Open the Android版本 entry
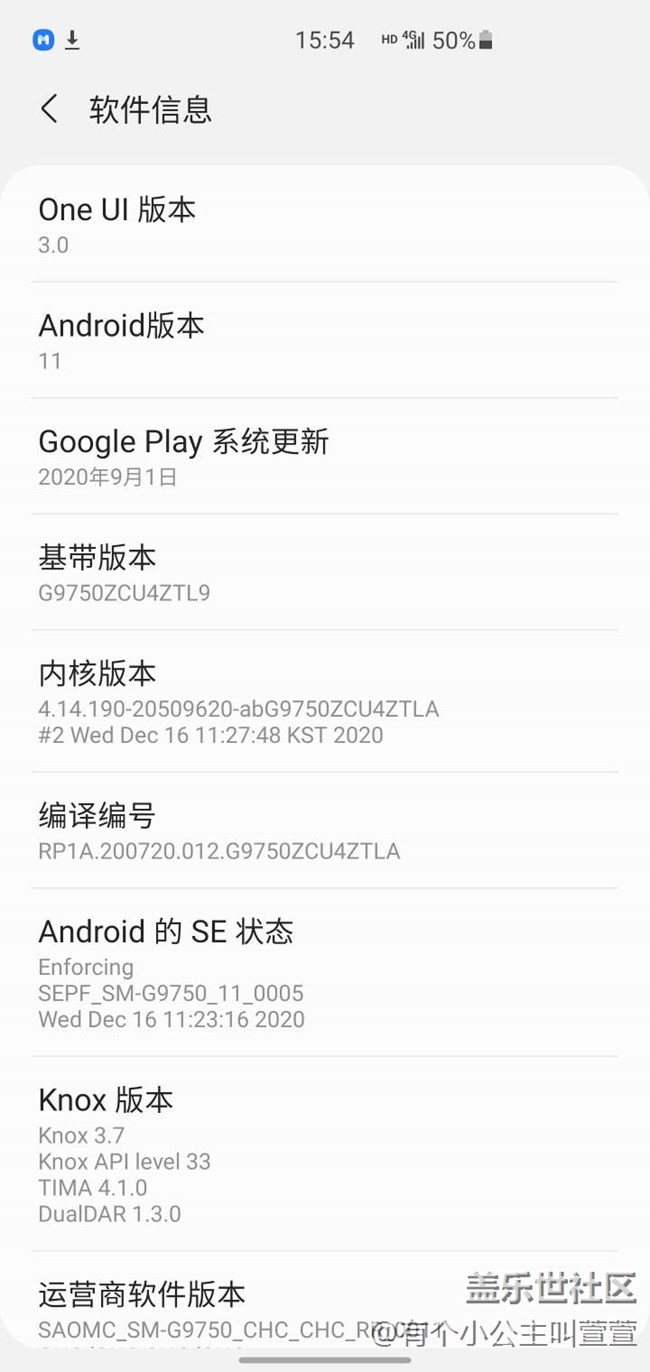 point(324,341)
